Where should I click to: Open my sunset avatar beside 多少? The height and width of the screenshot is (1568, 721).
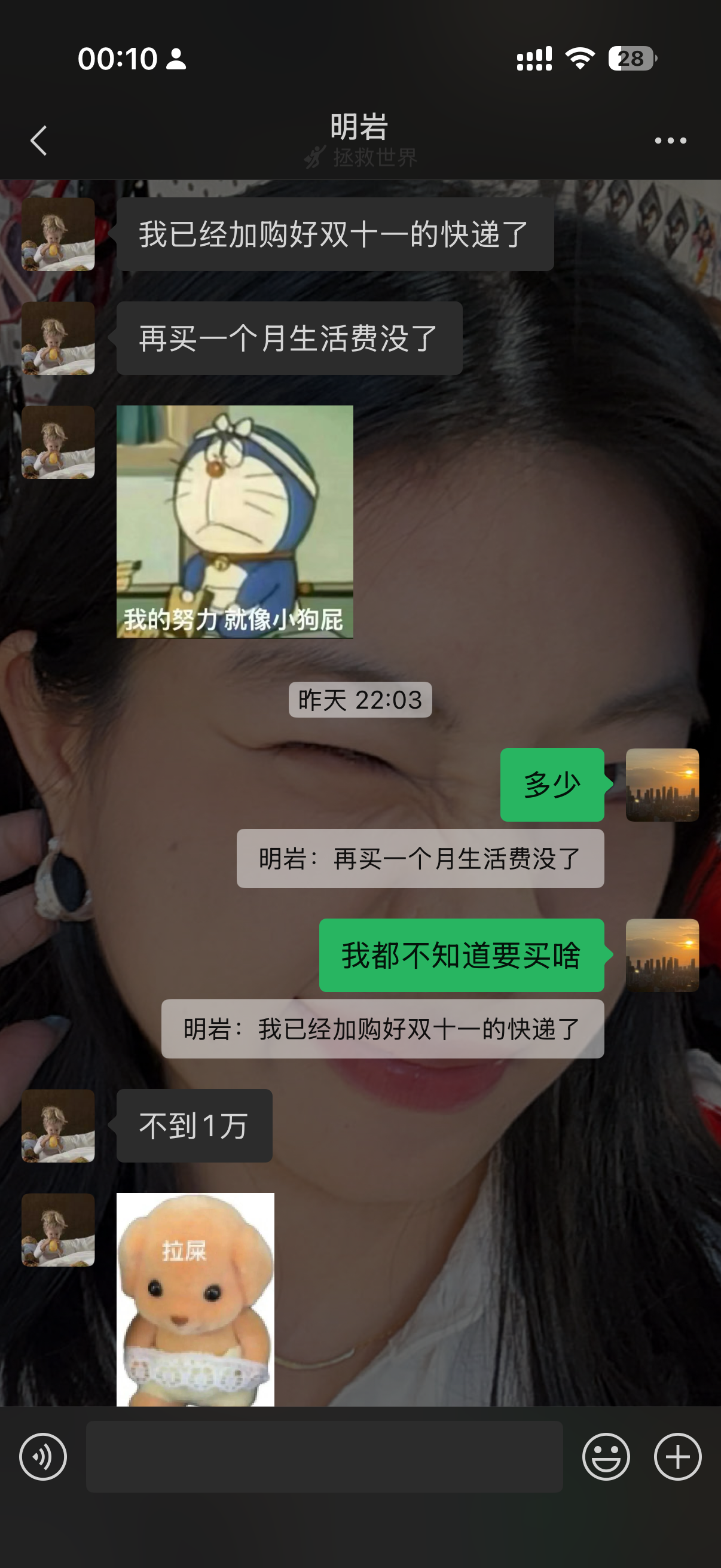tap(661, 785)
